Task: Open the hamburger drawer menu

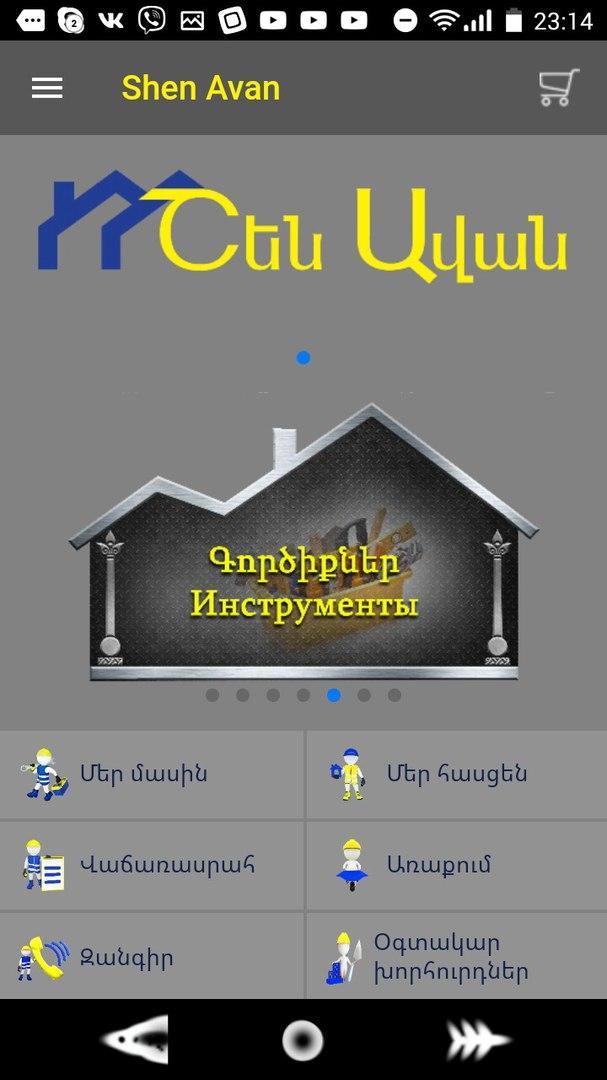Action: click(47, 88)
